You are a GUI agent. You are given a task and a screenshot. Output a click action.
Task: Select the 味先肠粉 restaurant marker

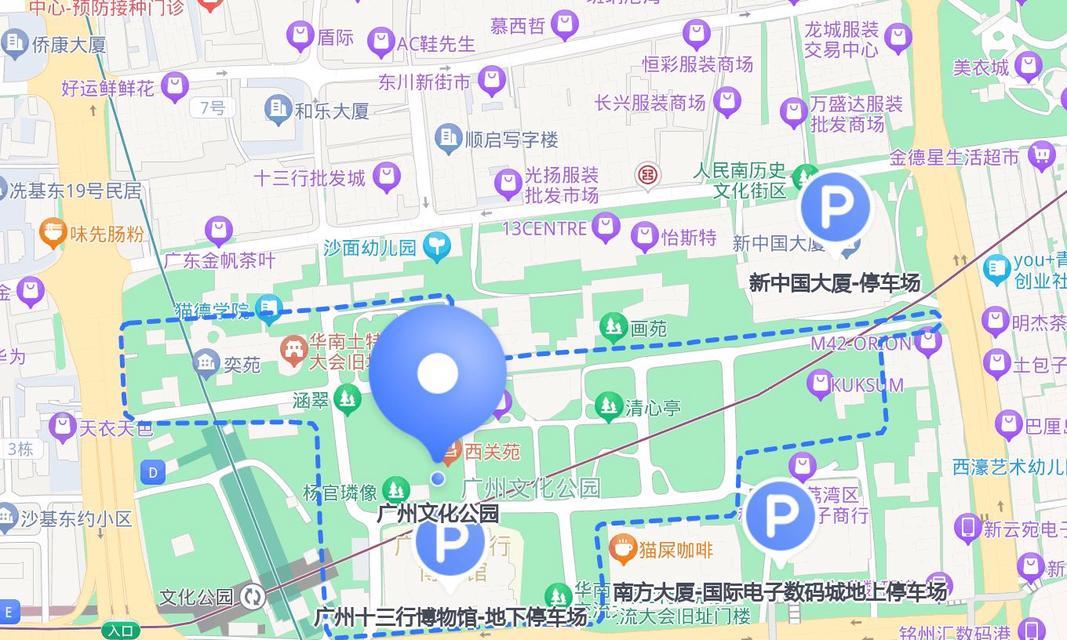point(52,234)
